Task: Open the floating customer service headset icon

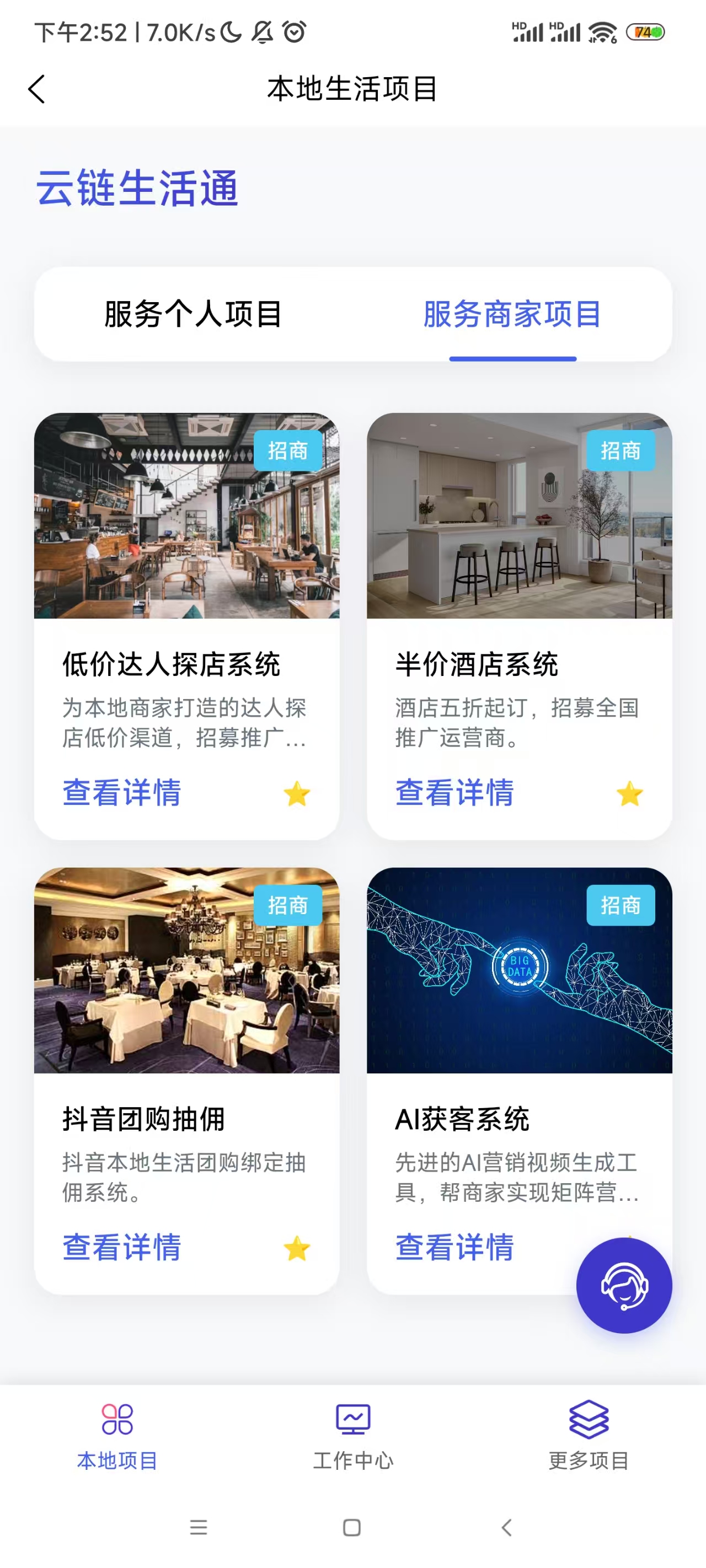Action: [x=624, y=1285]
